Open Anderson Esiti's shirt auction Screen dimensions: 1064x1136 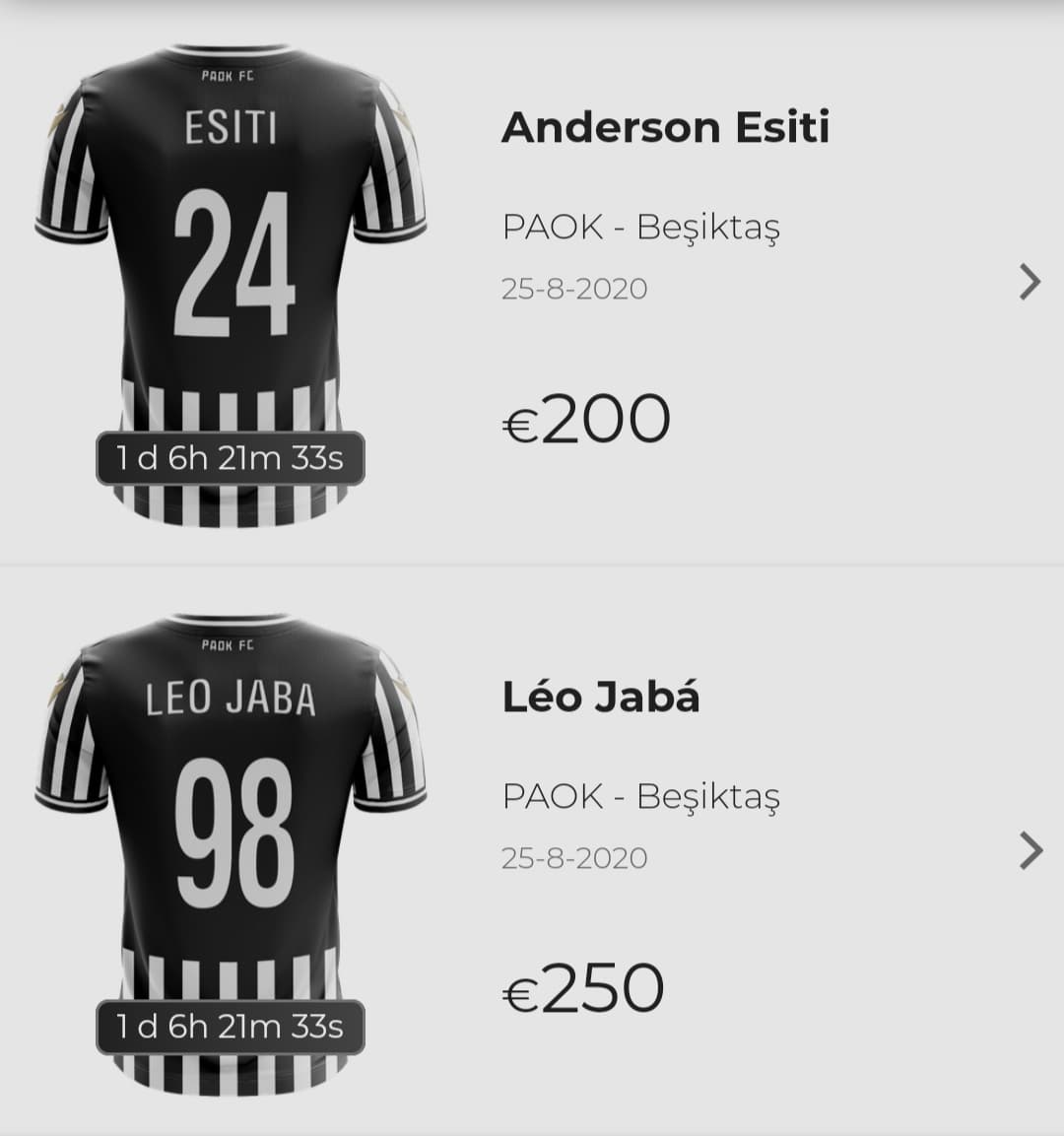coord(665,128)
